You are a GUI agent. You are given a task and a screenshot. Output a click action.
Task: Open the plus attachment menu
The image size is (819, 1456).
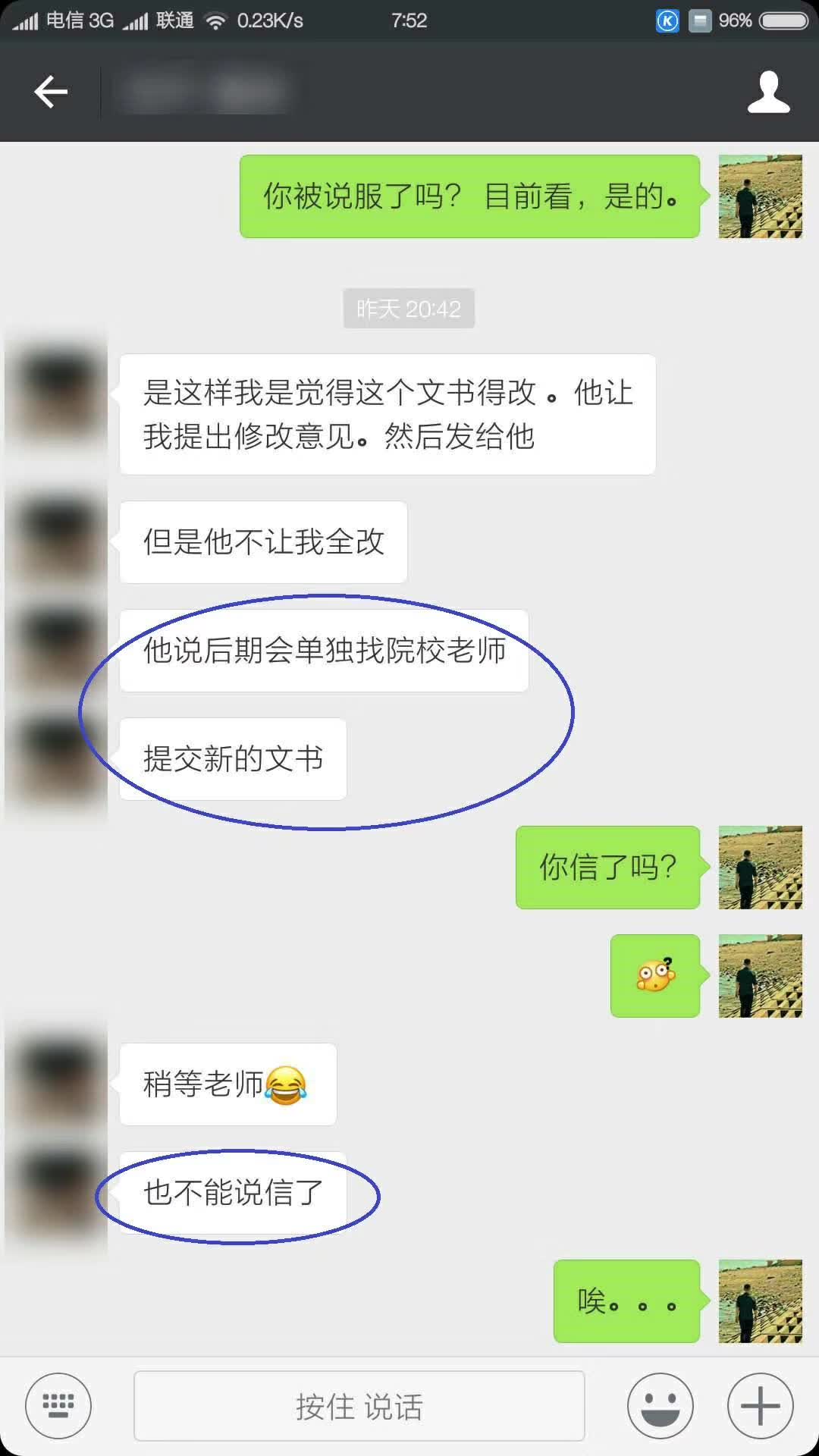pyautogui.click(x=760, y=1405)
